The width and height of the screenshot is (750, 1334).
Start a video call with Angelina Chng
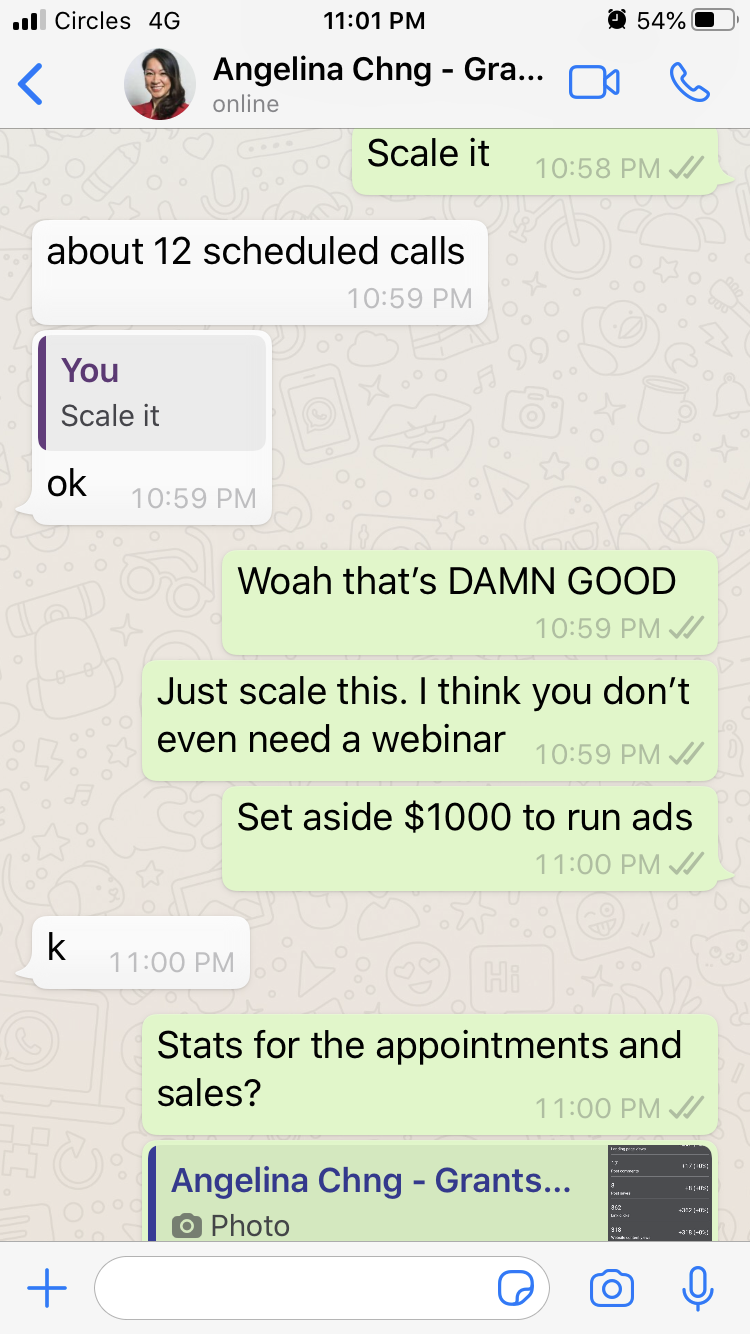[x=594, y=84]
